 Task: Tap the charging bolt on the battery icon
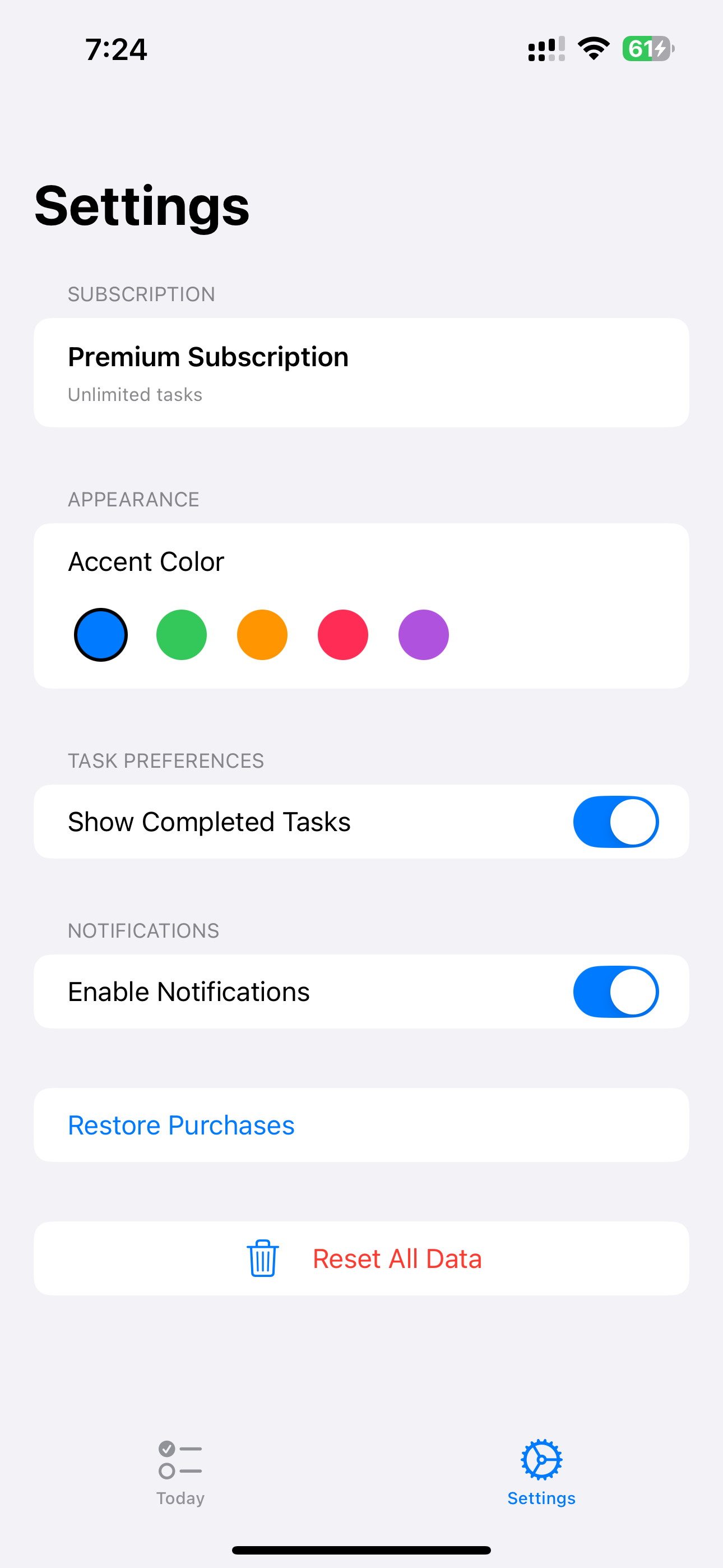click(x=660, y=49)
